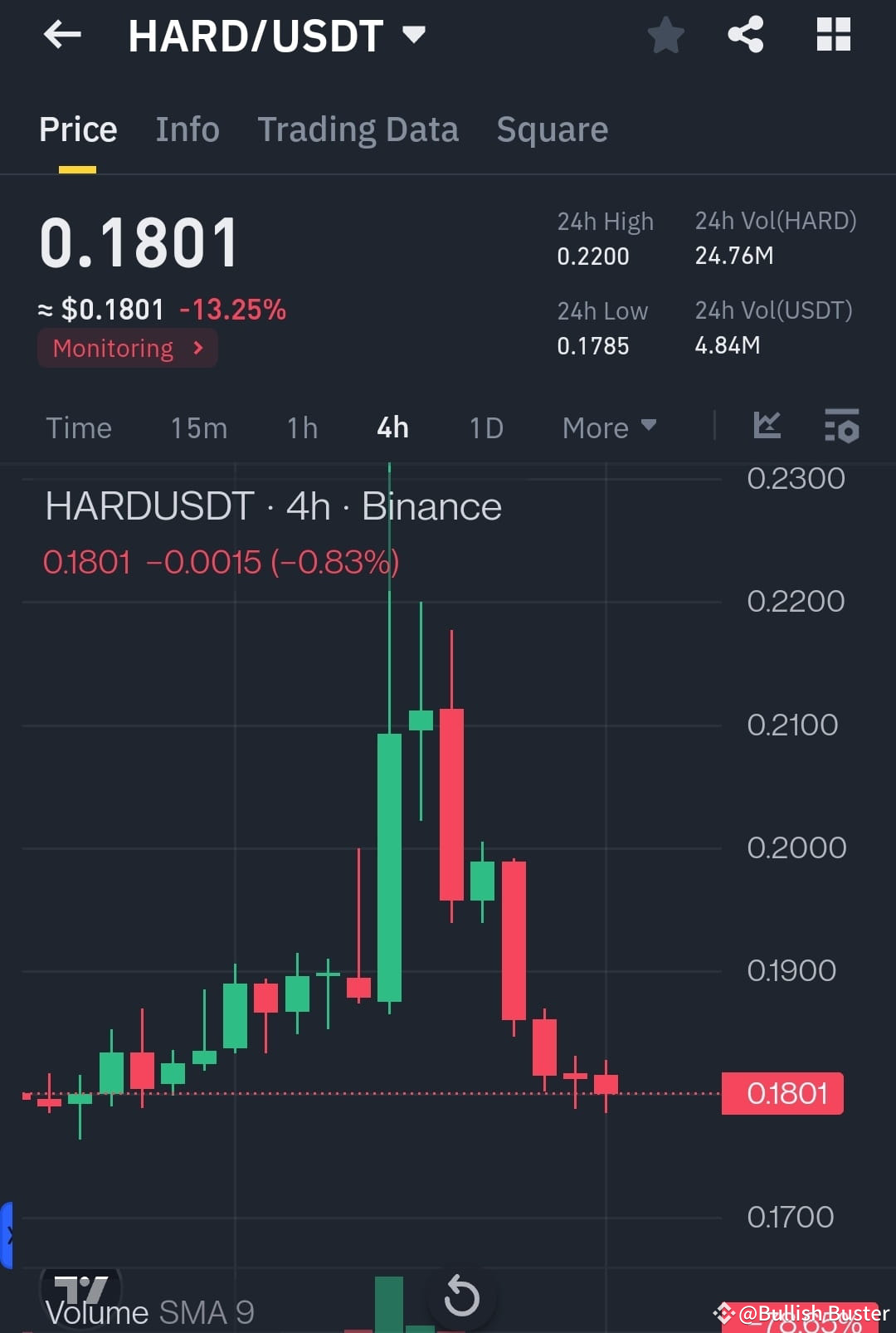The width and height of the screenshot is (896, 1333).
Task: Share the HARD/USDT chart
Action: 745,35
